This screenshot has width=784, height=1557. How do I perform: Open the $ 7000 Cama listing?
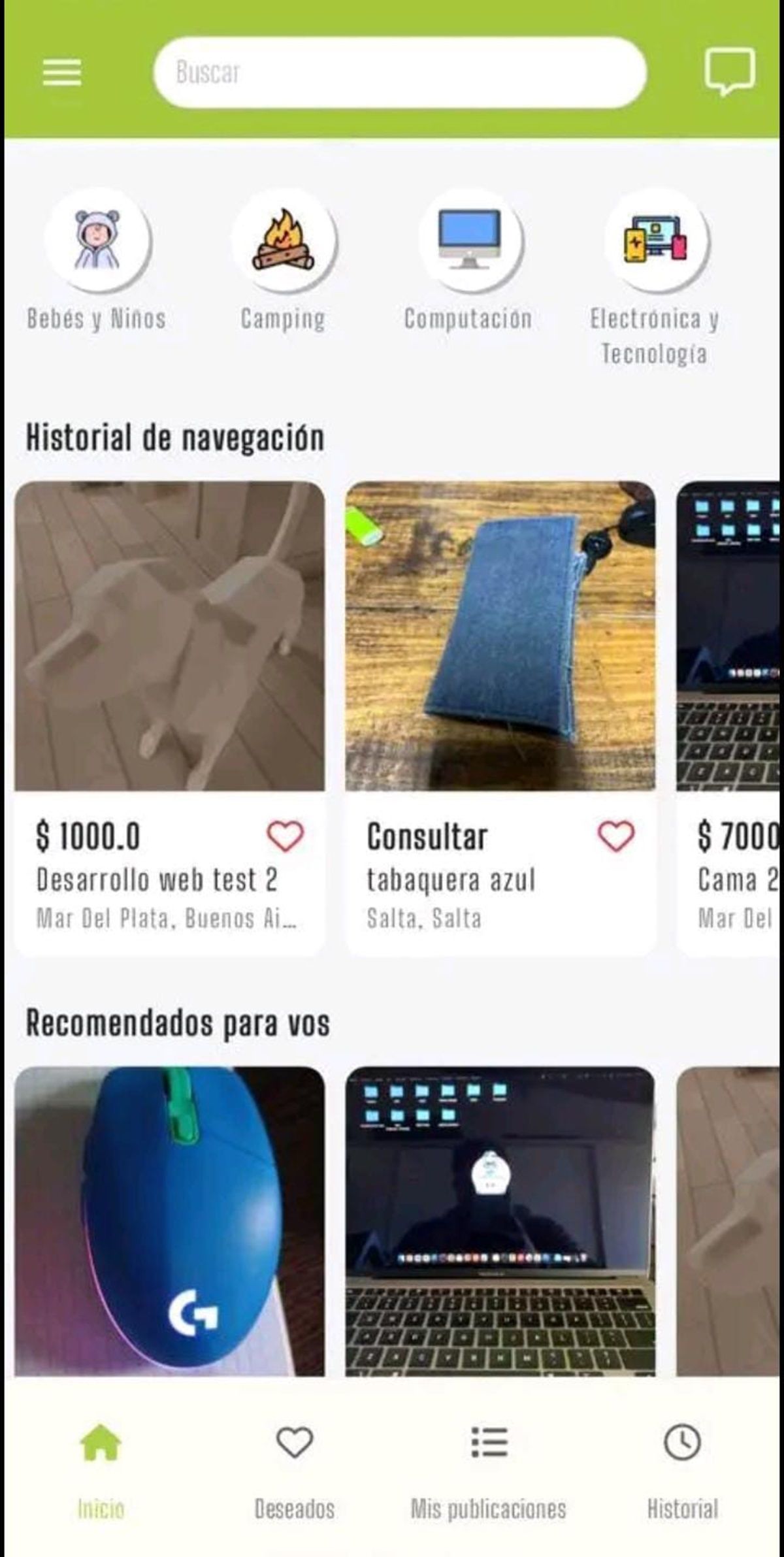(x=728, y=719)
